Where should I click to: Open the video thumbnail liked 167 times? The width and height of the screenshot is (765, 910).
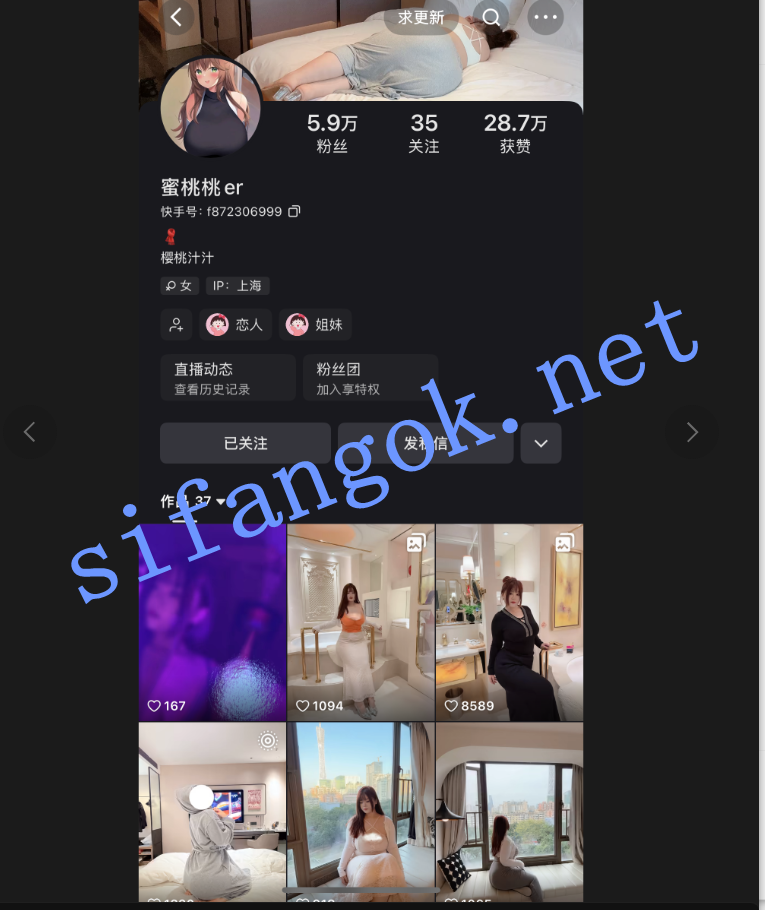coord(211,620)
